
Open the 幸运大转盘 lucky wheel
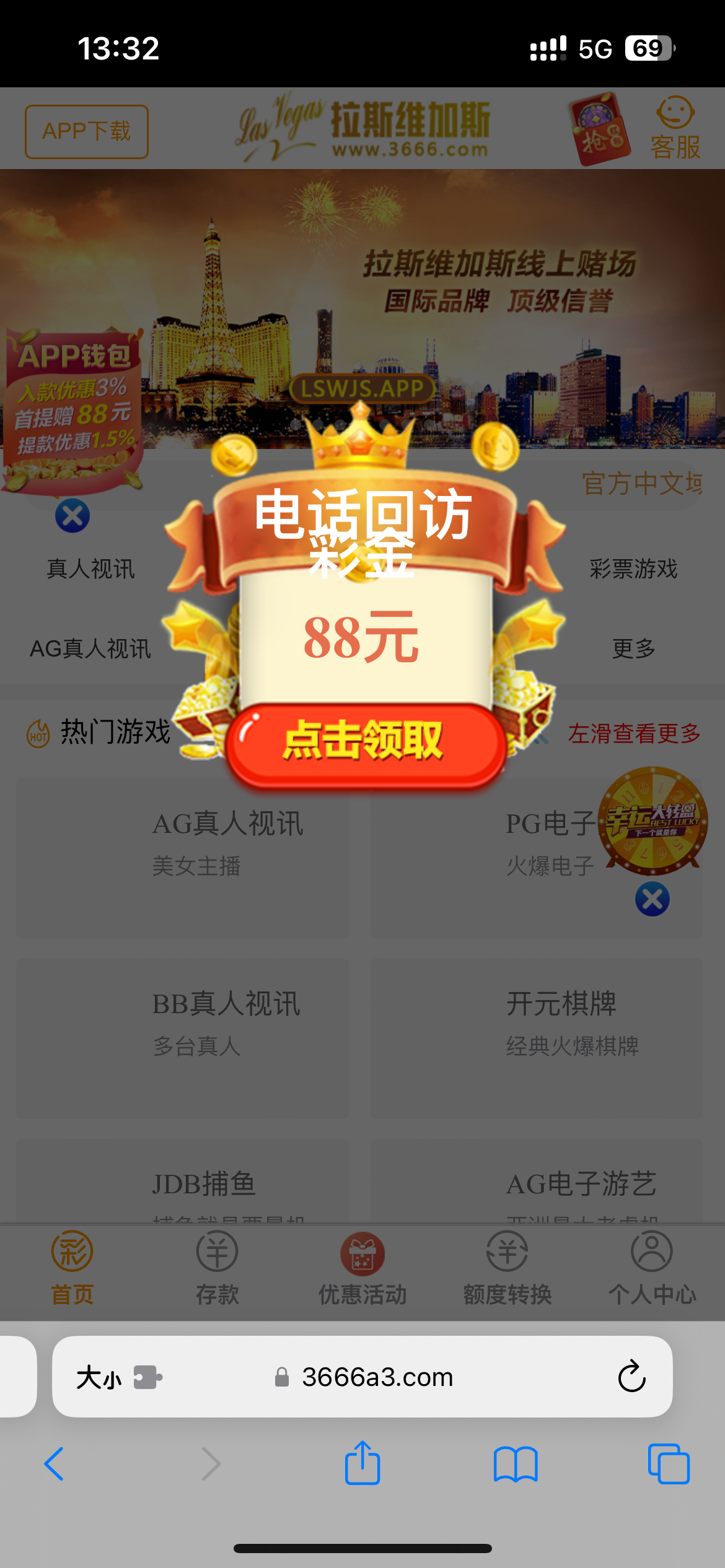[x=652, y=820]
